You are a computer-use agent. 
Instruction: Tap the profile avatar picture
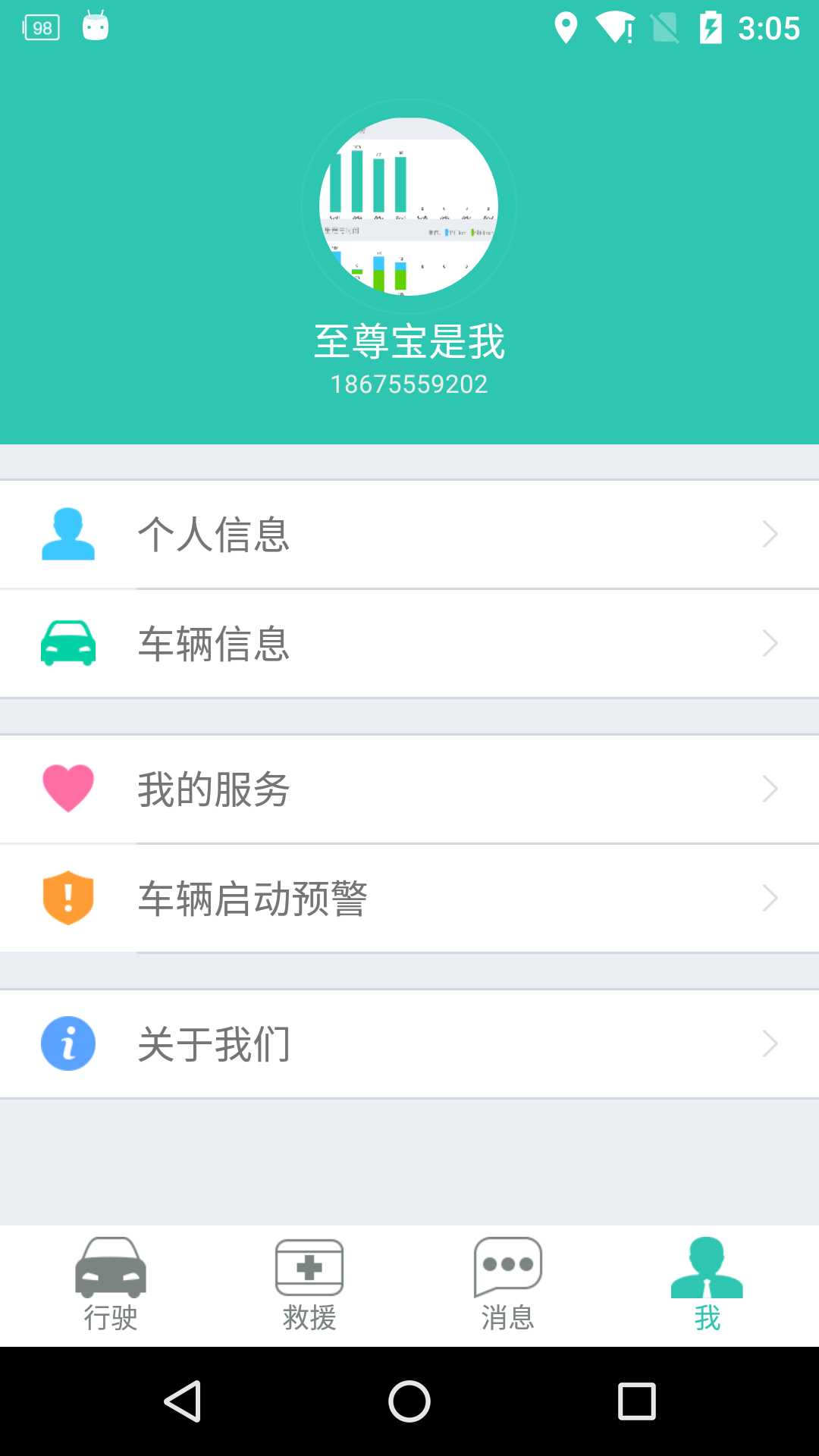409,206
